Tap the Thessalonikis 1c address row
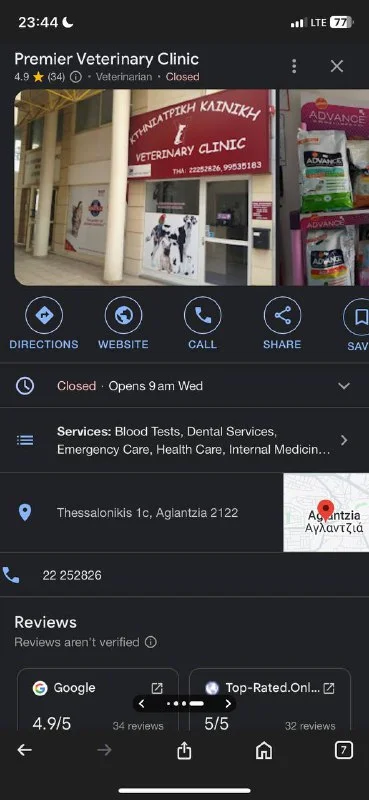The height and width of the screenshot is (800, 369). [x=141, y=512]
